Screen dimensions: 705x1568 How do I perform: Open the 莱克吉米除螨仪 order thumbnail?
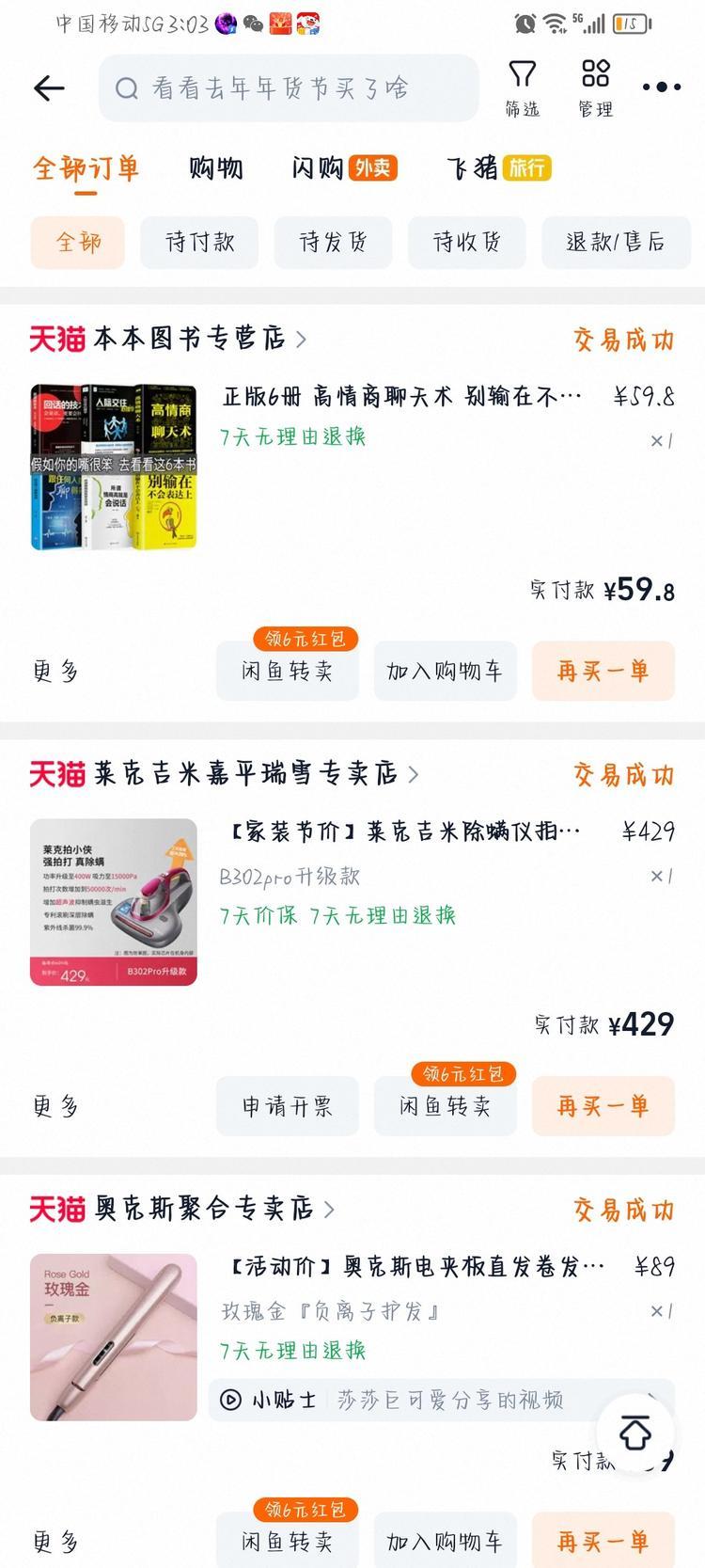click(114, 902)
